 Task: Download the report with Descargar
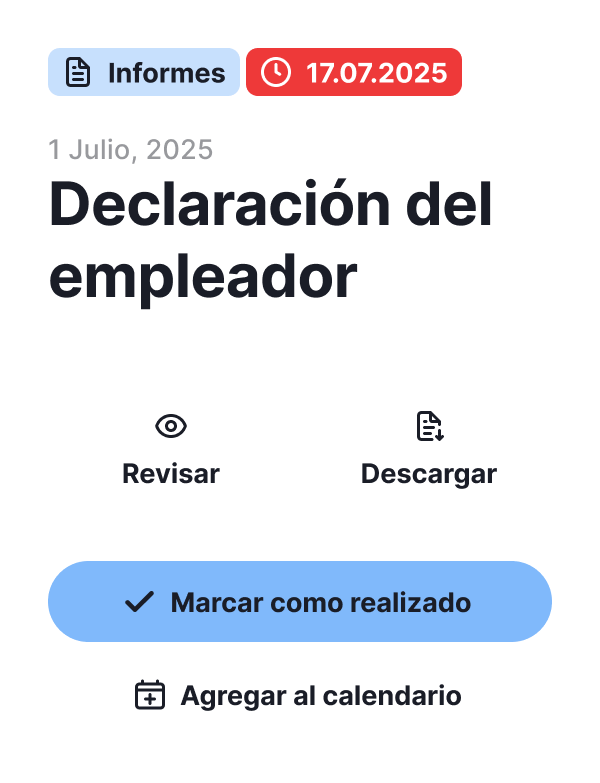[x=428, y=450]
